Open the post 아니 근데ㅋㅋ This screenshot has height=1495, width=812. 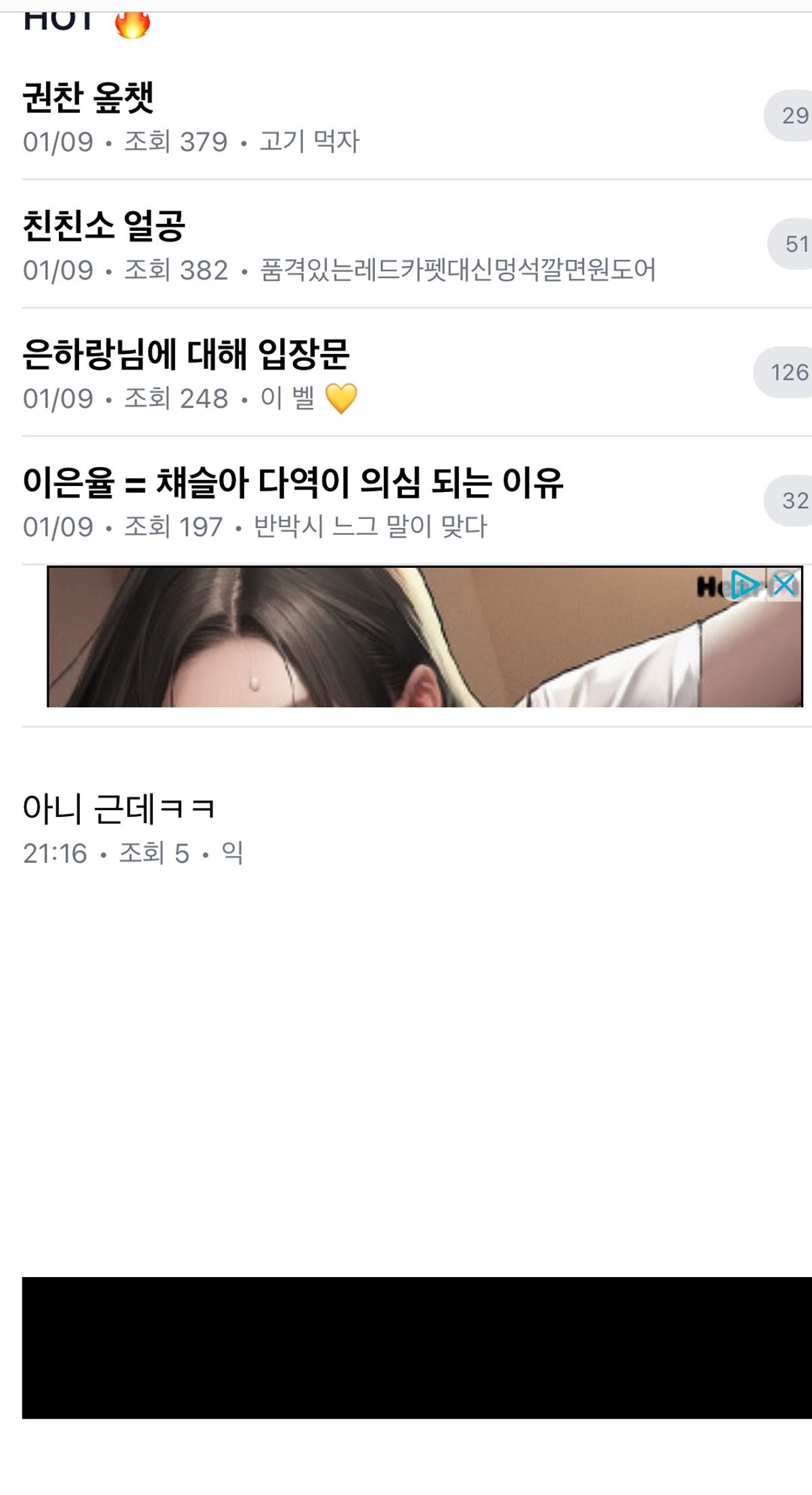click(118, 809)
